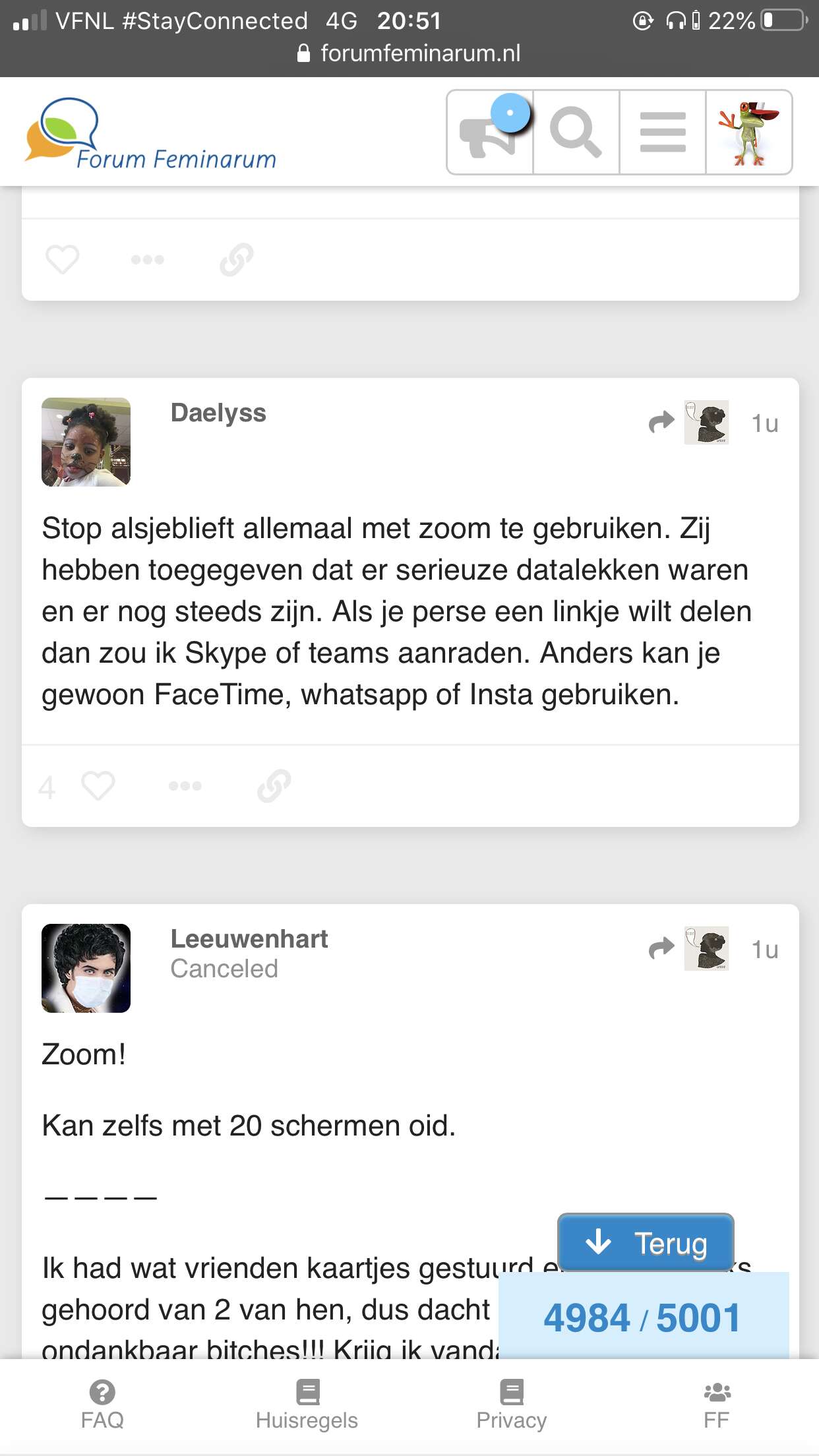819x1456 pixels.
Task: Tap the Terug button
Action: pos(646,1242)
